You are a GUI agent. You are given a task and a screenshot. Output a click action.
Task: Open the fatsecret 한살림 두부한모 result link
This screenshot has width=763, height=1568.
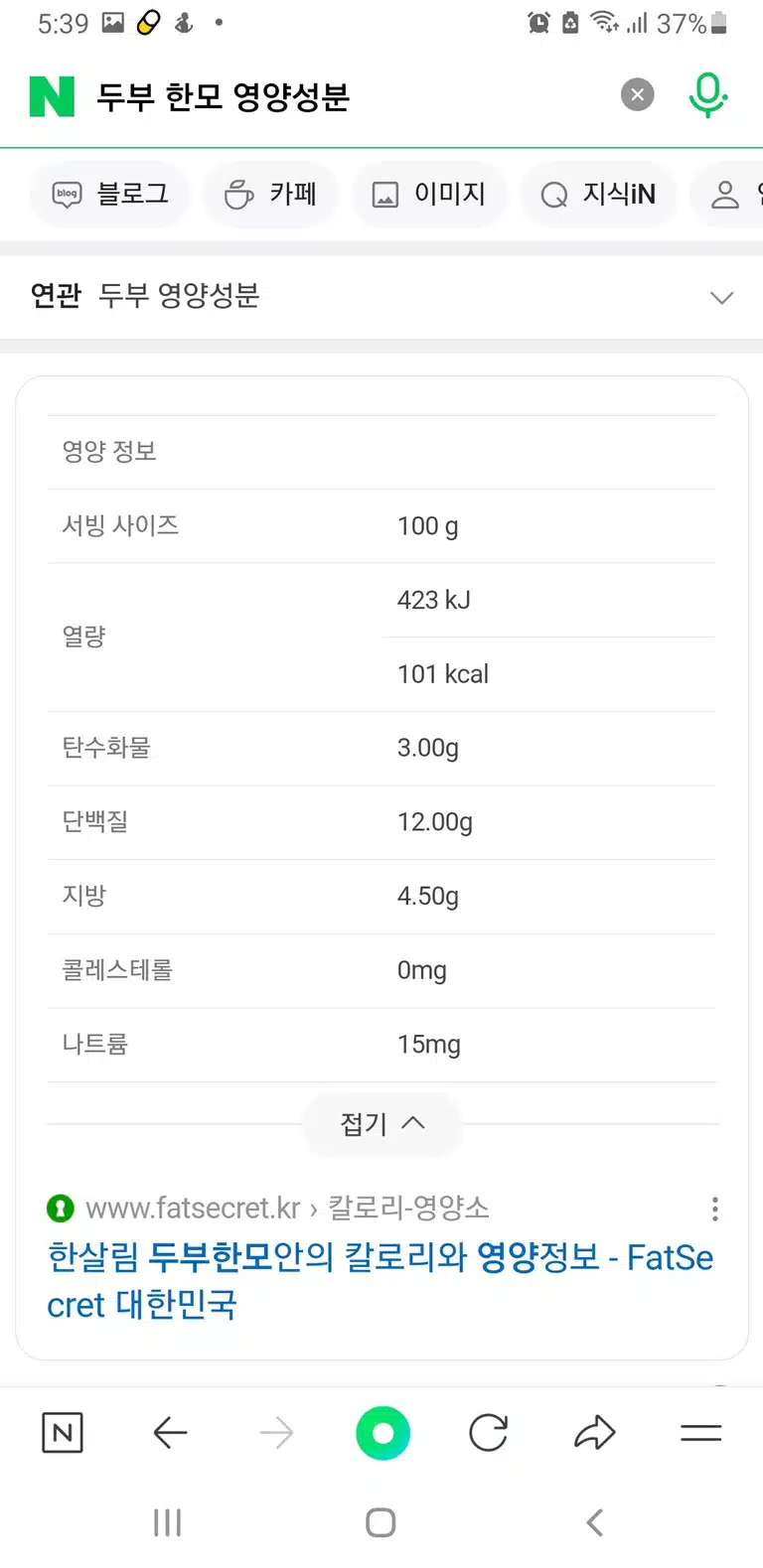pos(380,1281)
